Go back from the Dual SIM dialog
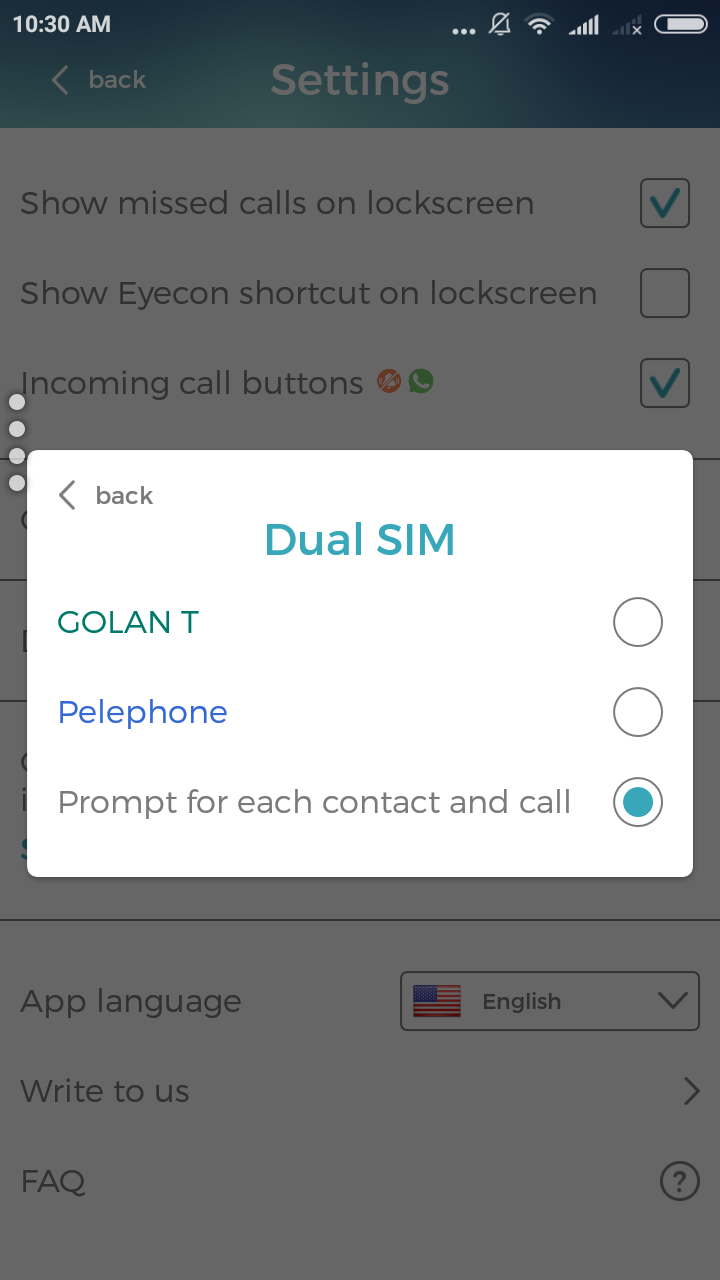Image resolution: width=720 pixels, height=1280 pixels. [x=105, y=495]
